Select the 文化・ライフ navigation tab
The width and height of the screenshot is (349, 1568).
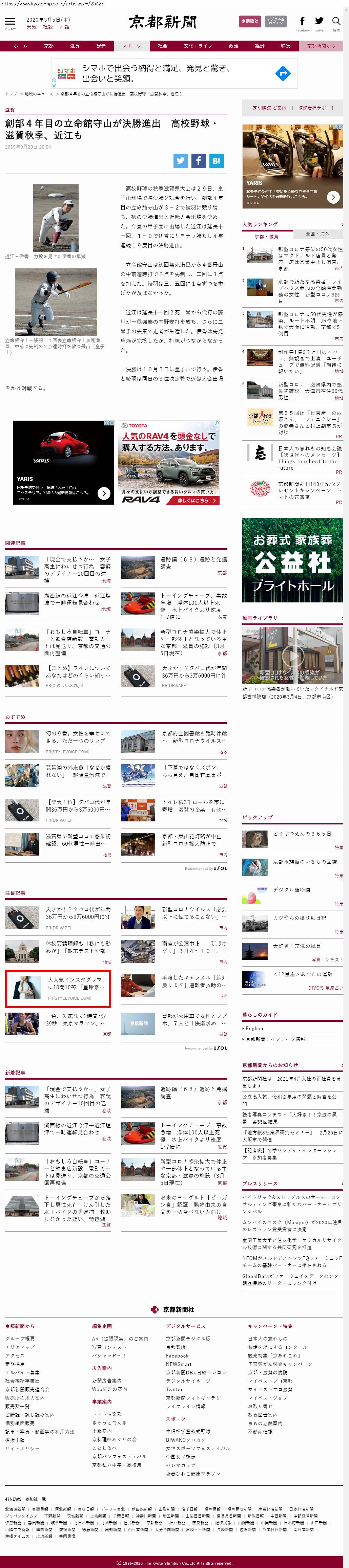coord(198,46)
